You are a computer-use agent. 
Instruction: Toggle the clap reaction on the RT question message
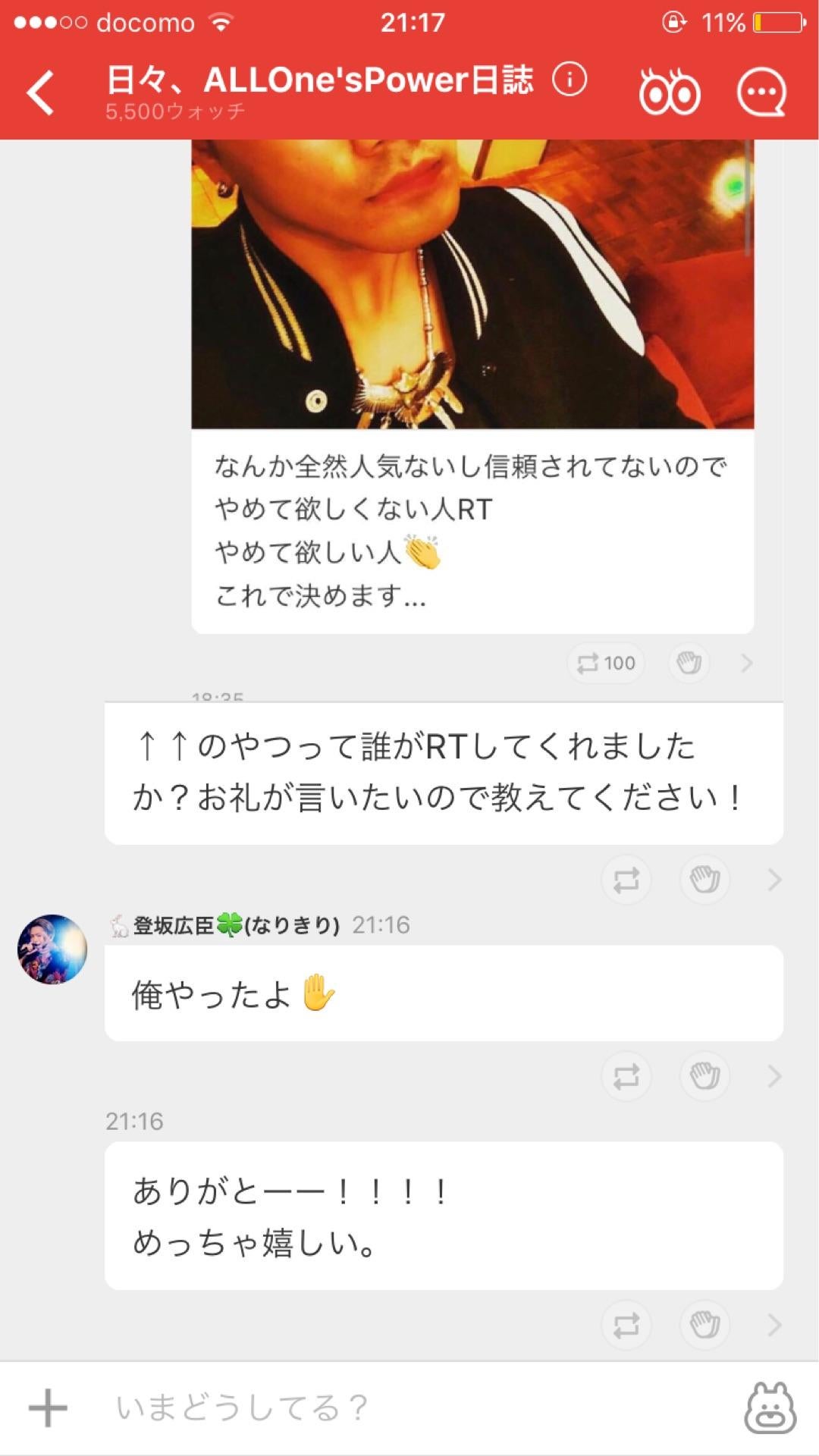[704, 880]
